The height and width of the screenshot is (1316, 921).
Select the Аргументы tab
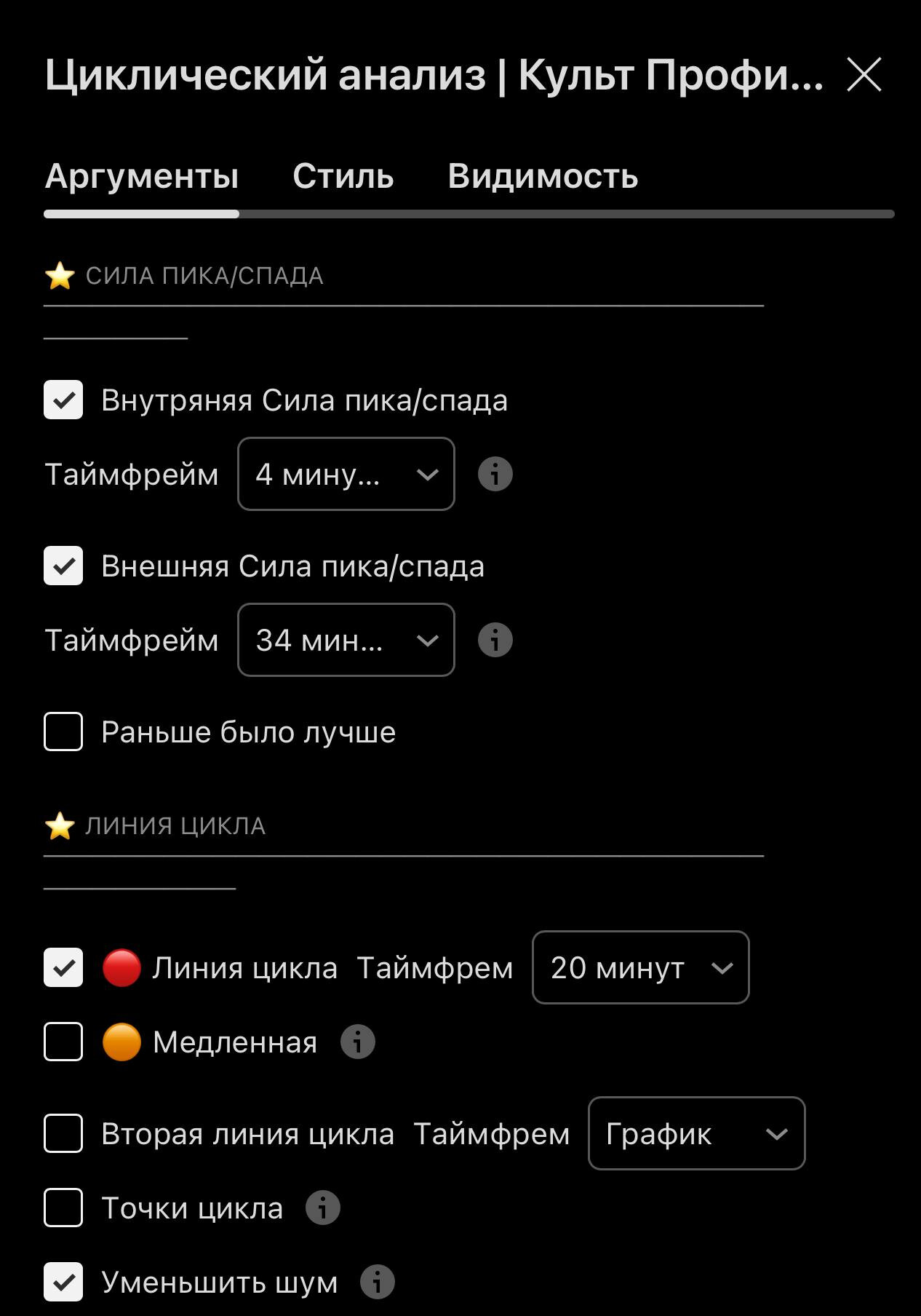(142, 176)
